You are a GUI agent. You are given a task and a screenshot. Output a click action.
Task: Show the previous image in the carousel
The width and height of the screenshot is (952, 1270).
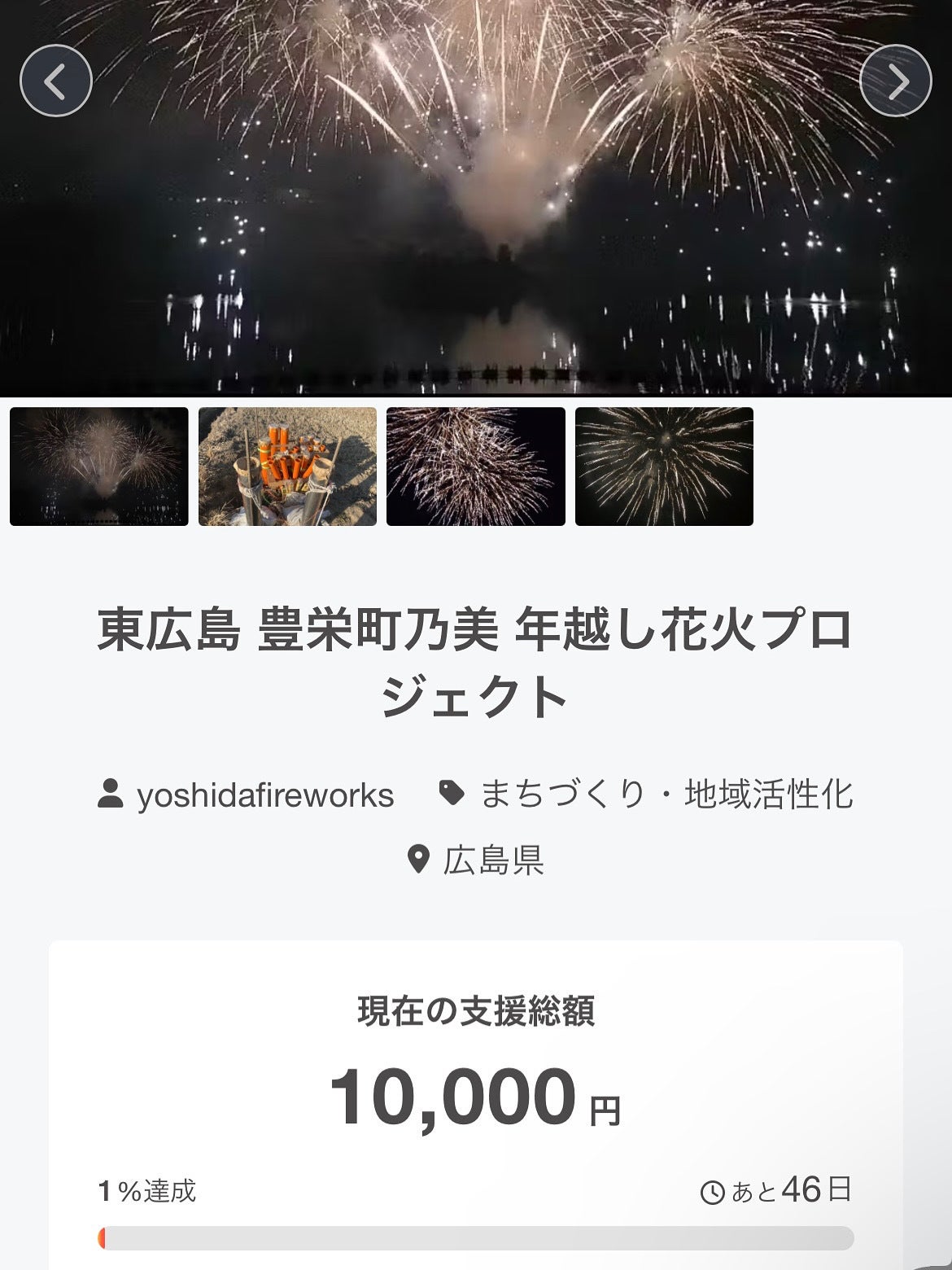pyautogui.click(x=55, y=81)
